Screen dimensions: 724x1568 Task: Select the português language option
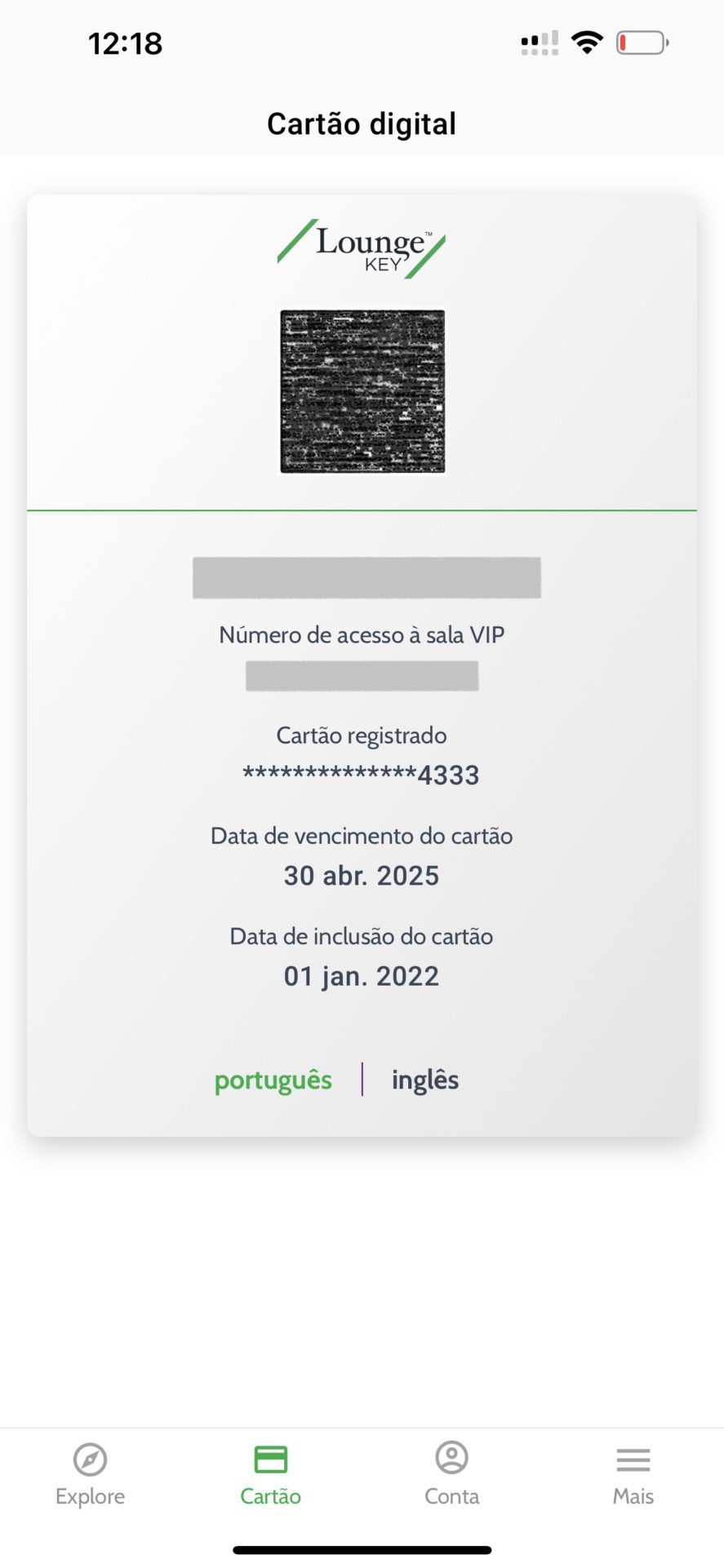[273, 1080]
